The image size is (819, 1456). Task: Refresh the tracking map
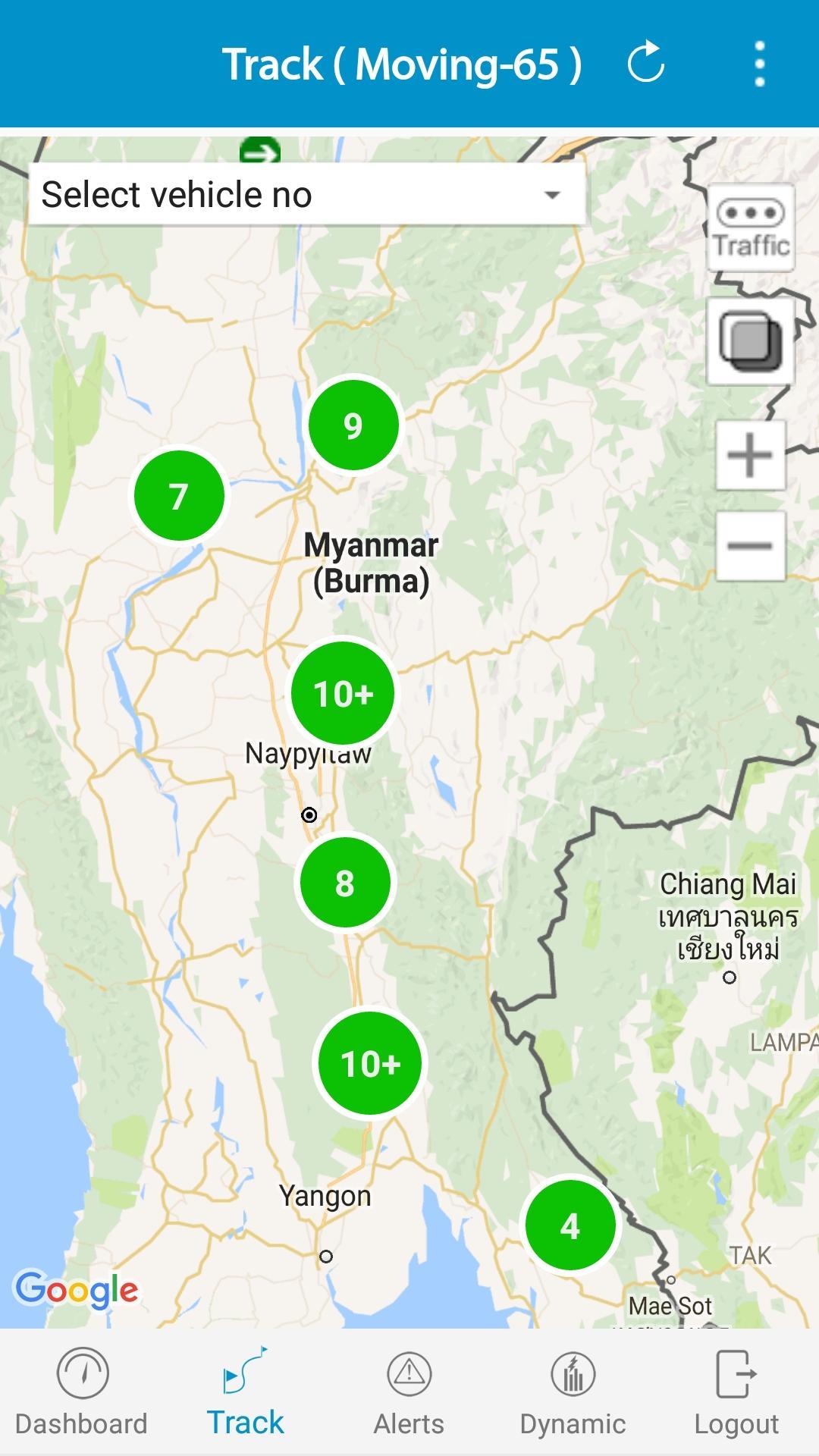[x=646, y=64]
